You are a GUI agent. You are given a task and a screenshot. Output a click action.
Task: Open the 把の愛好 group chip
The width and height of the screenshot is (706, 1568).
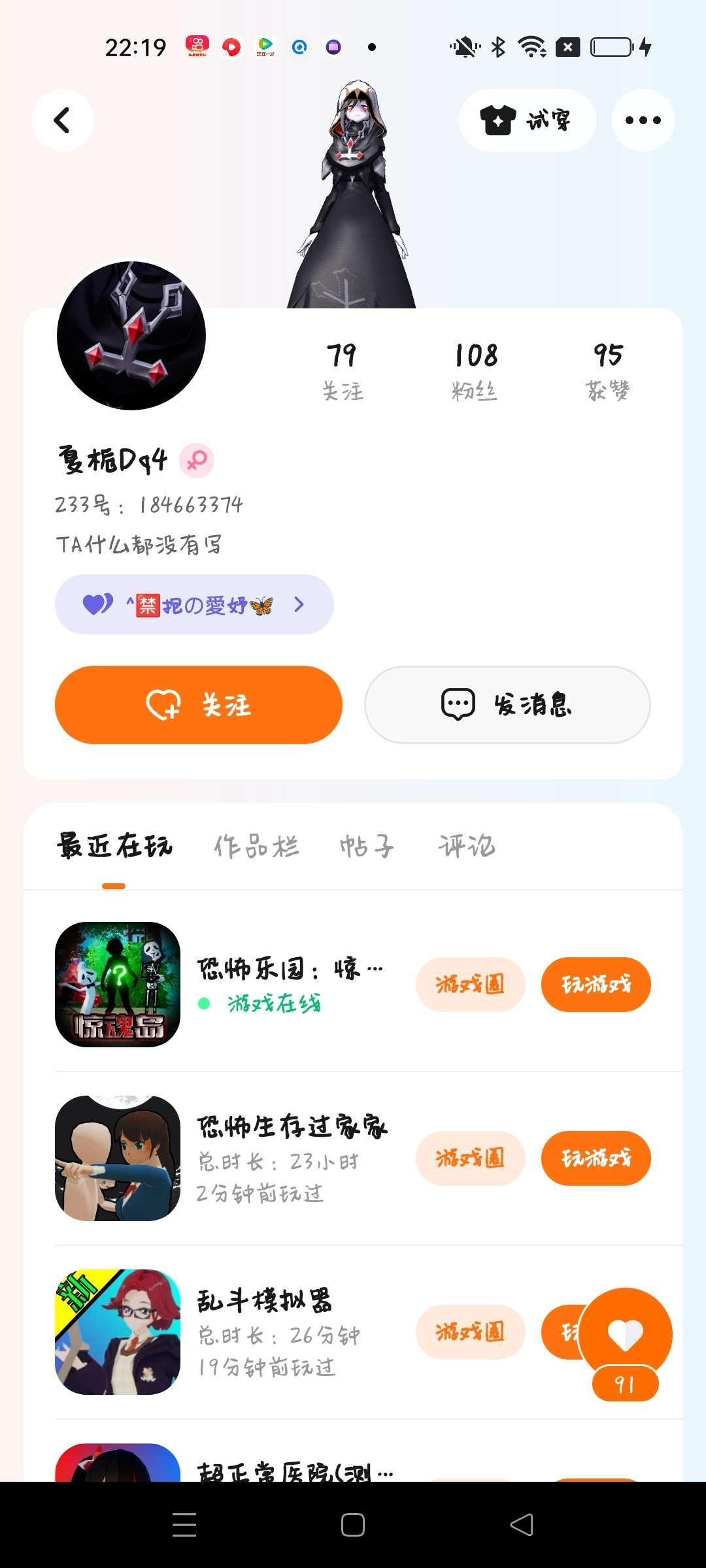194,604
